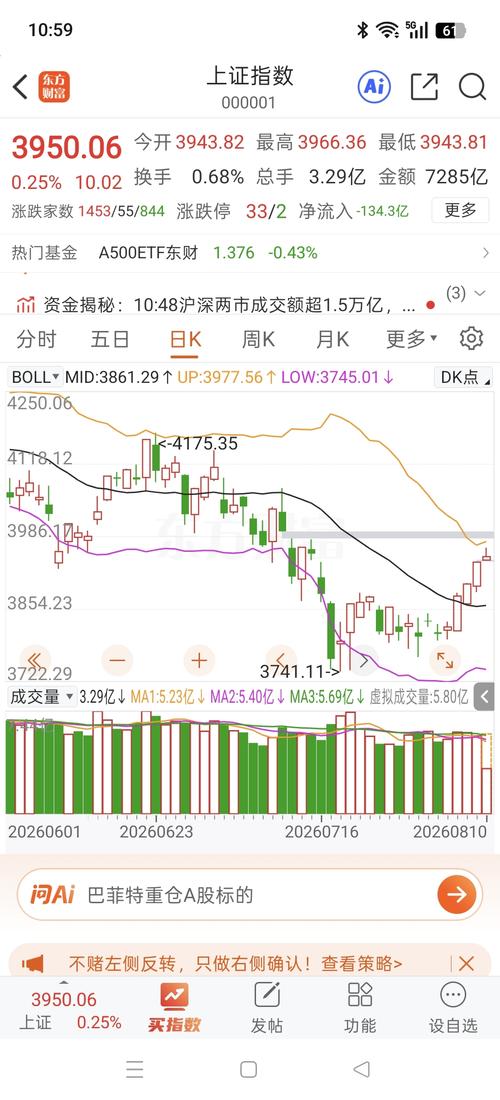This screenshot has width=500, height=1100.
Task: Open the 热门基金 A500ETF东财 row
Action: (250, 253)
